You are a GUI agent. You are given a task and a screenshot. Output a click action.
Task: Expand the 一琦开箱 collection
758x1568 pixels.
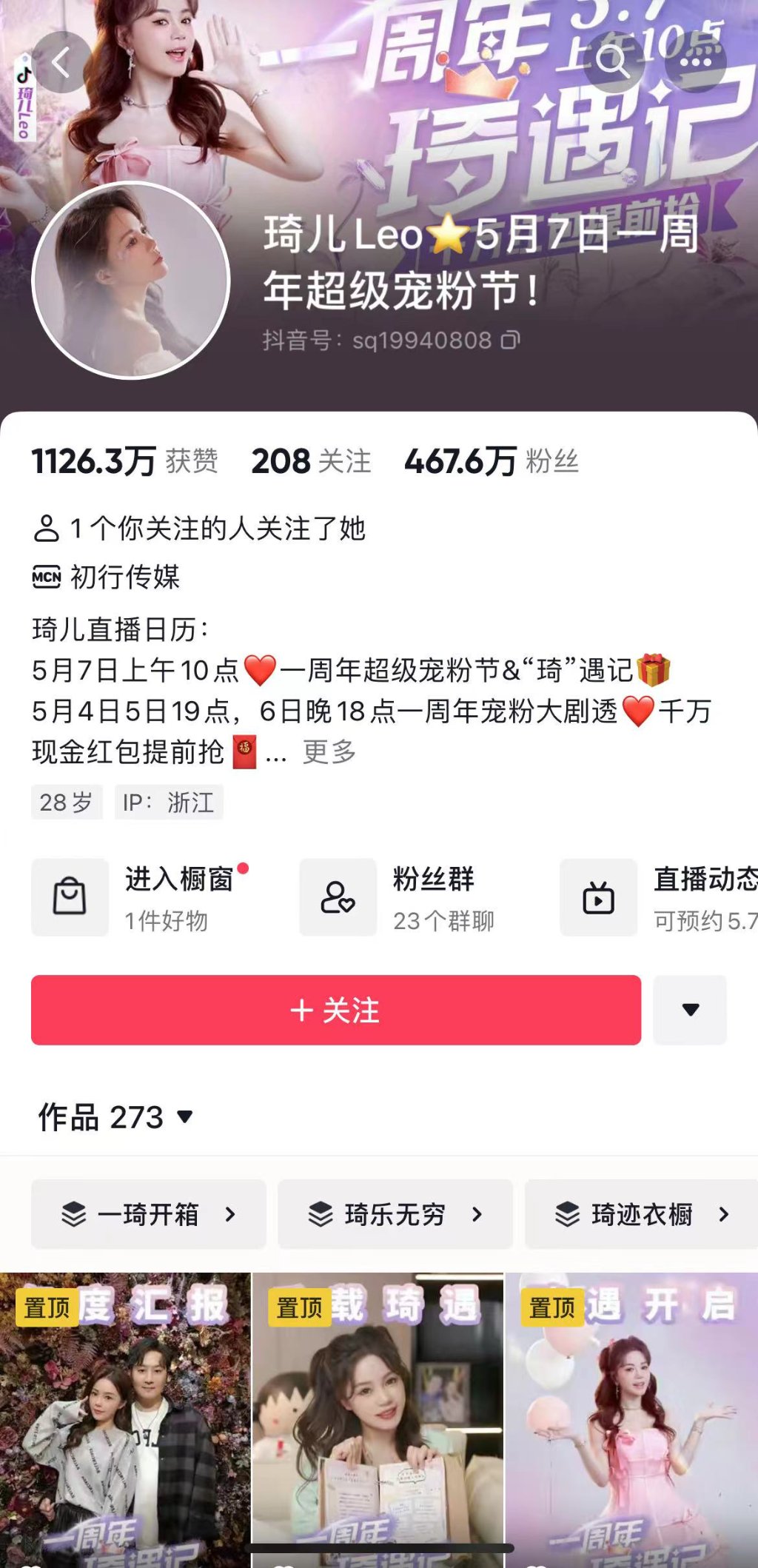(148, 1214)
